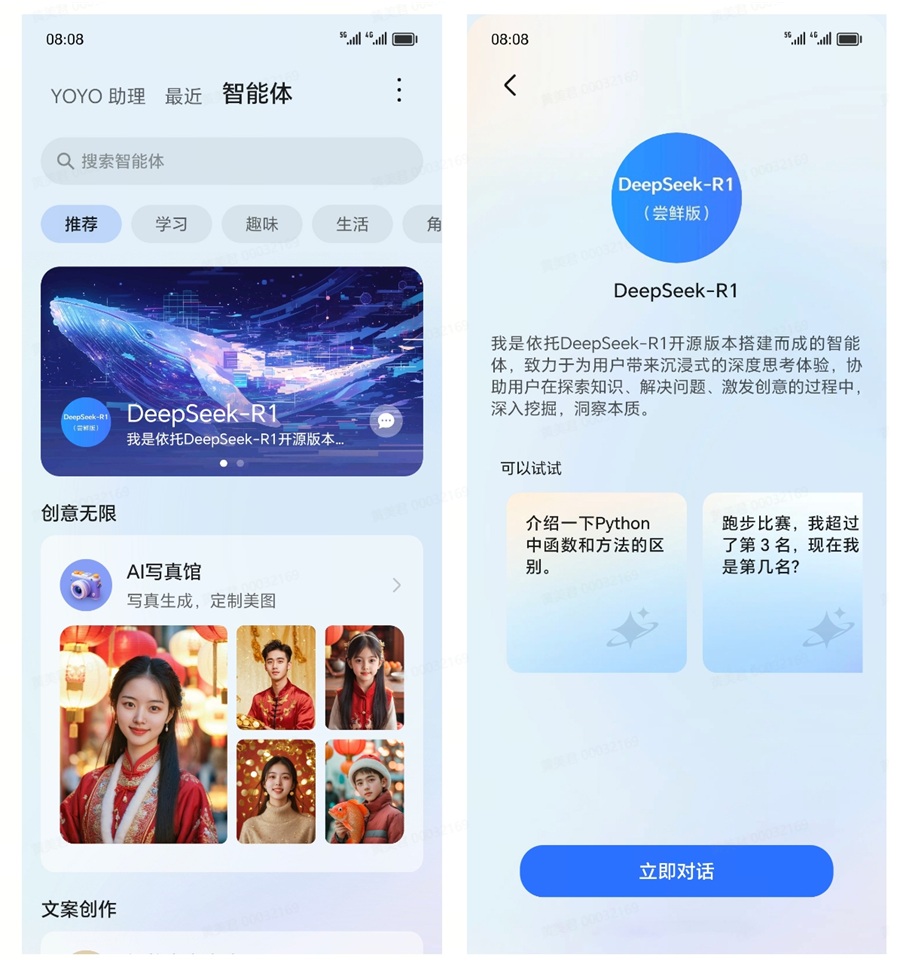Switch to the YOYO 助理 tab
This screenshot has height=967, width=900.
(98, 96)
